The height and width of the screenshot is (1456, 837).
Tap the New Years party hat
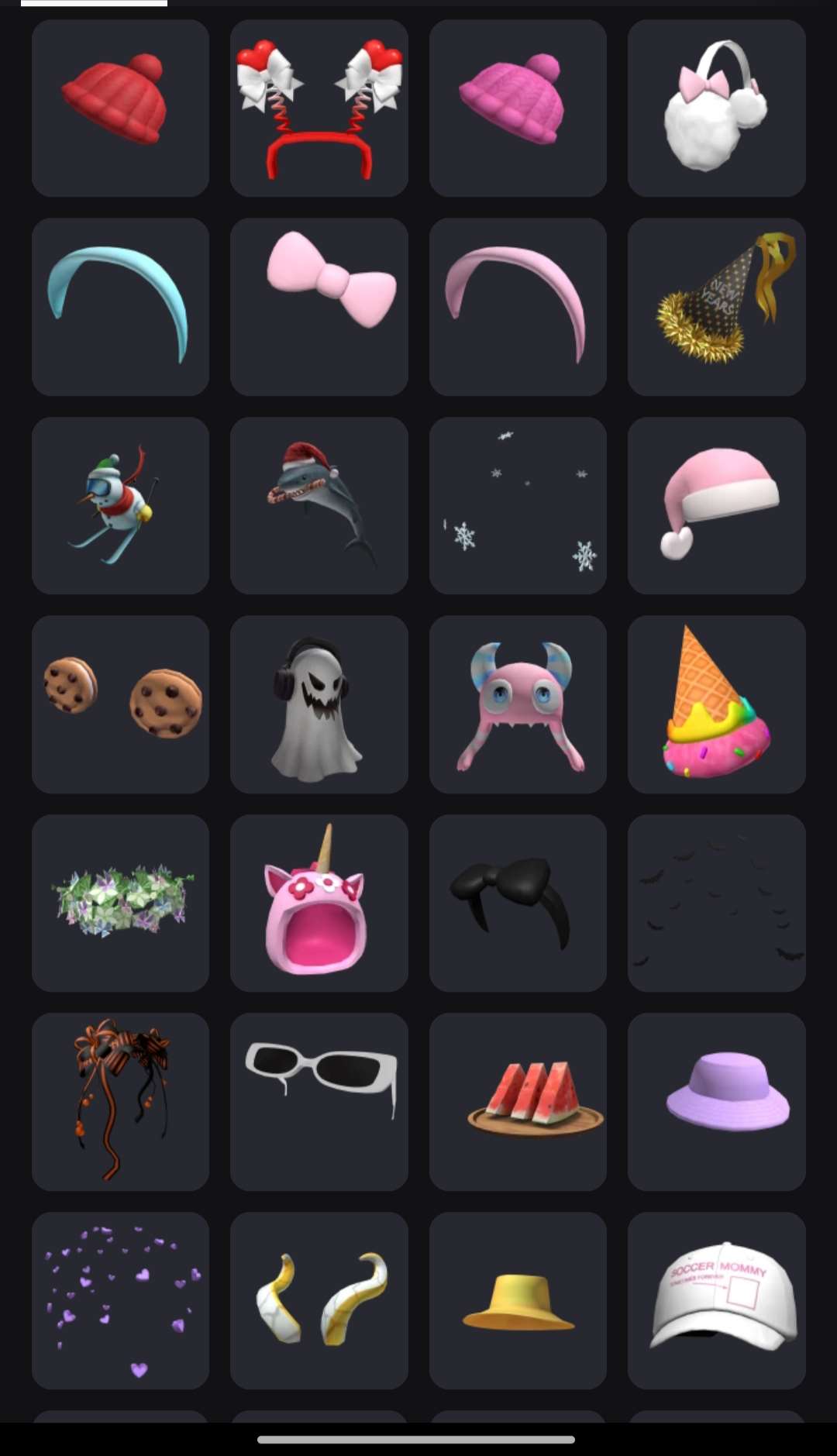click(716, 306)
